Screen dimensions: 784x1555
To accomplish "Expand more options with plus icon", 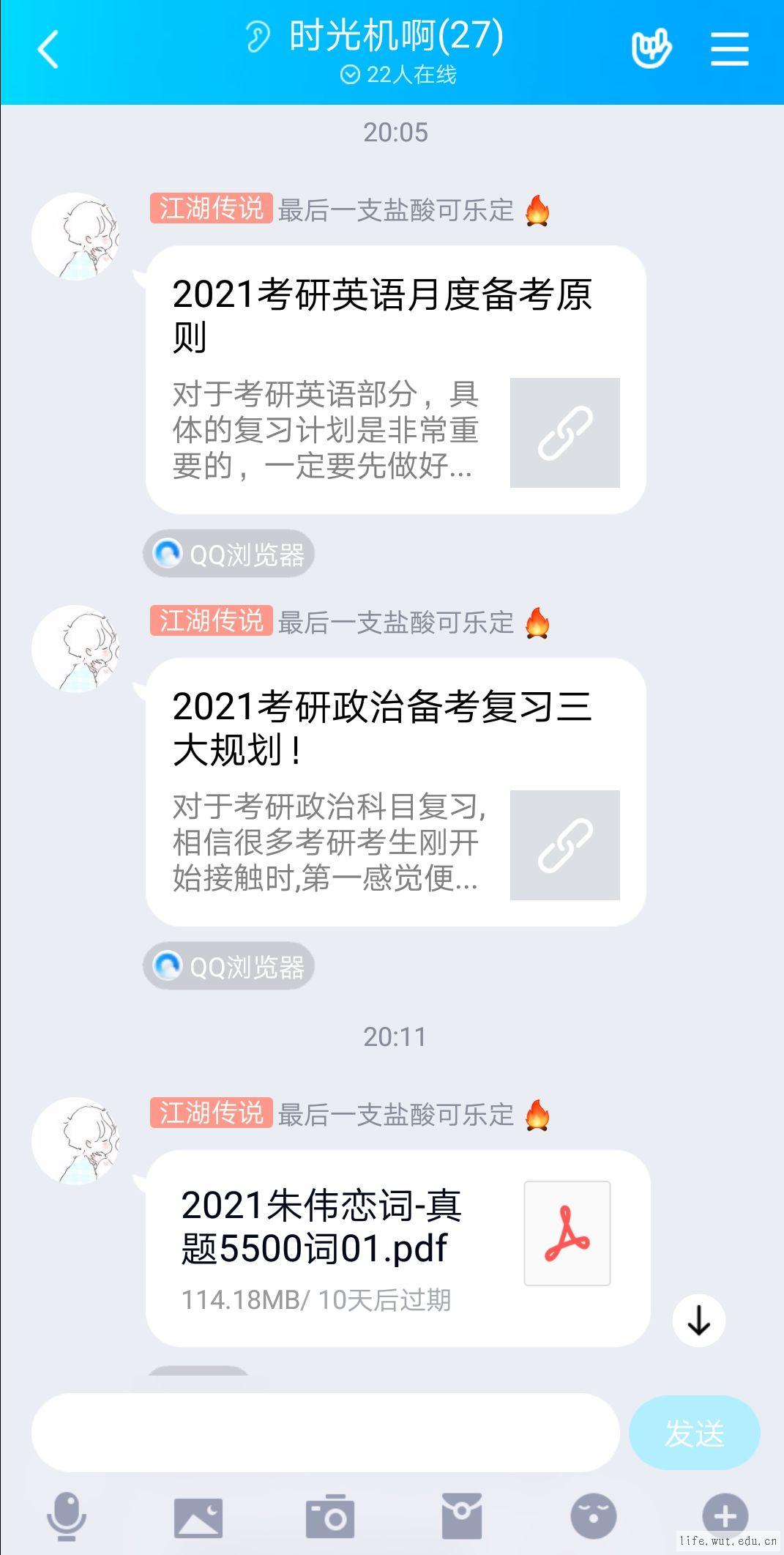I will pyautogui.click(x=725, y=1515).
